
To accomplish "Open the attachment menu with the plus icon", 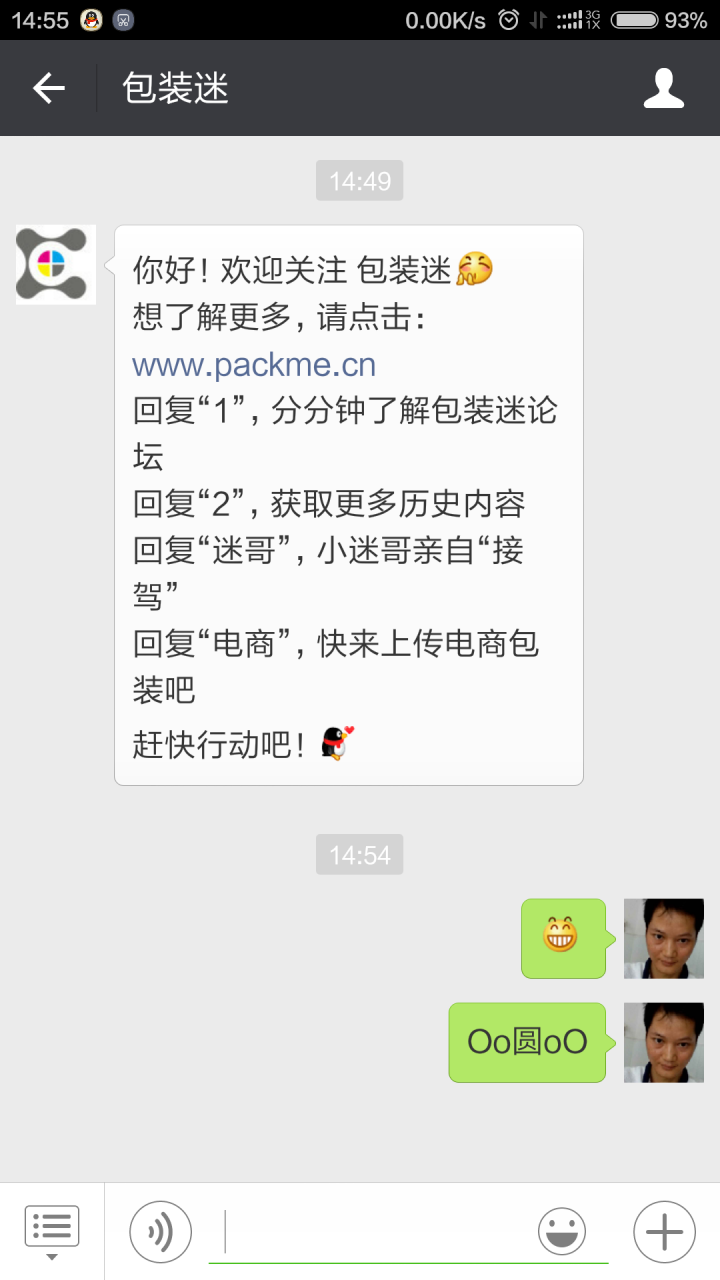I will [x=662, y=1231].
